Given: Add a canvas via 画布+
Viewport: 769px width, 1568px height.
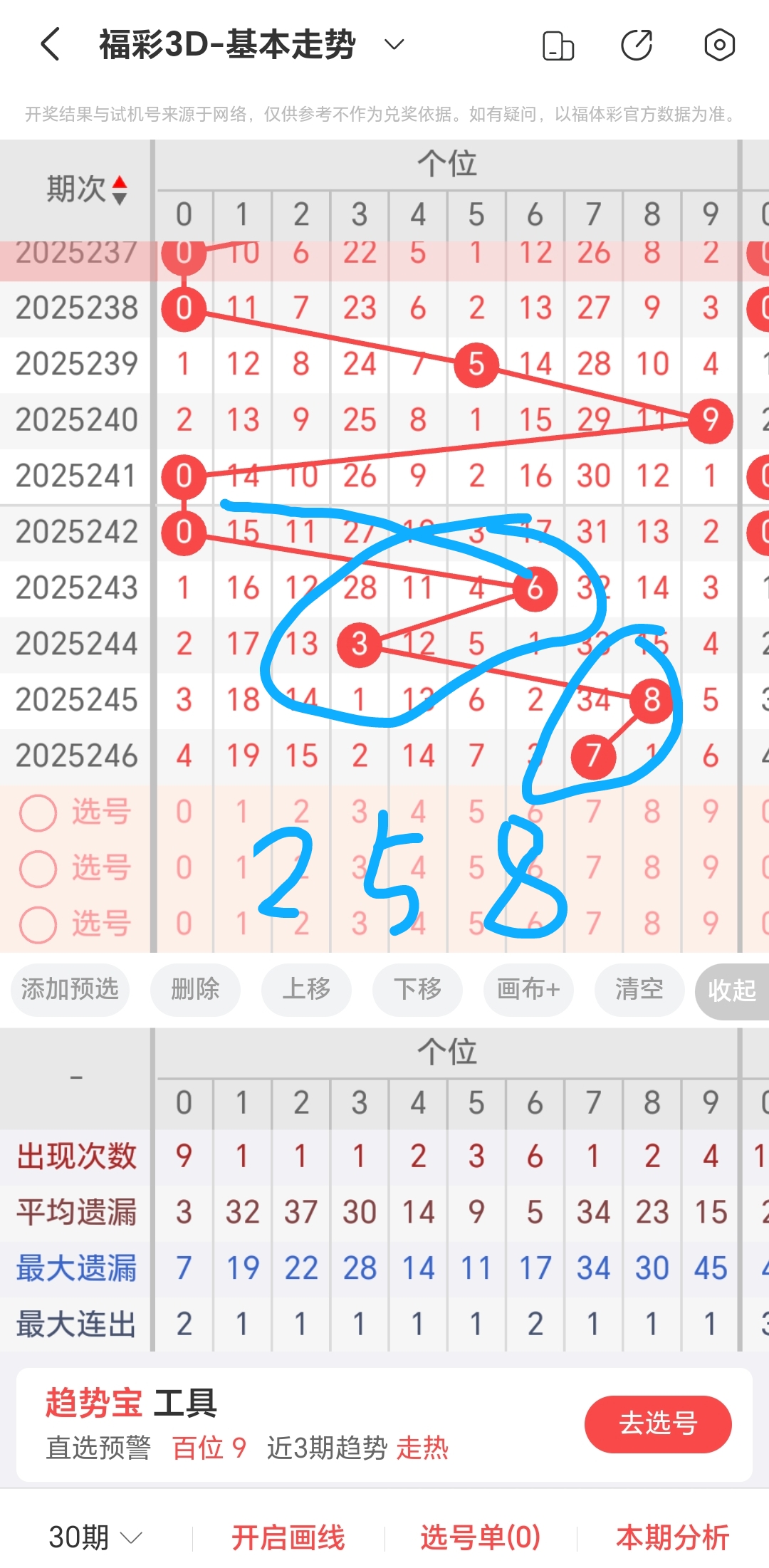Looking at the screenshot, I should click(x=528, y=990).
